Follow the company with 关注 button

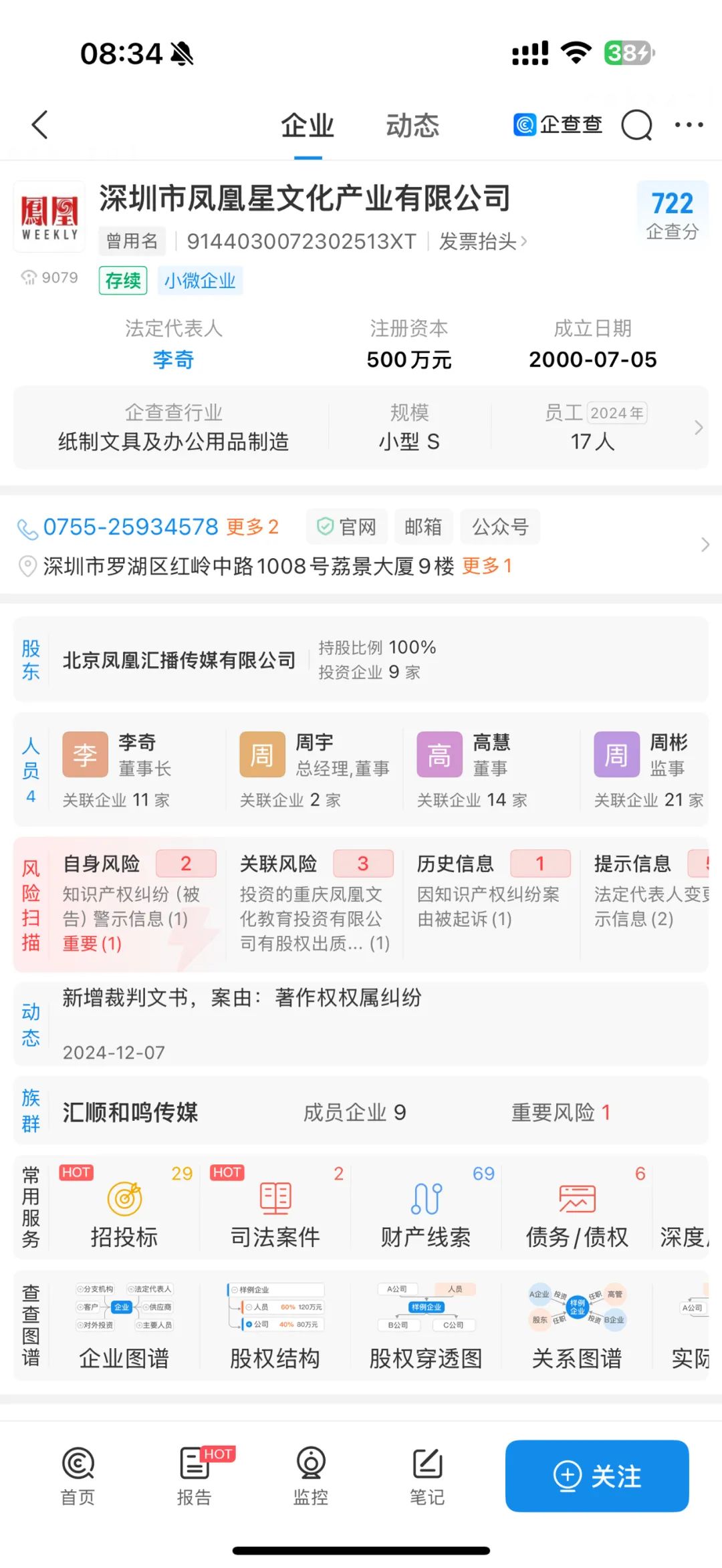coord(597,1476)
